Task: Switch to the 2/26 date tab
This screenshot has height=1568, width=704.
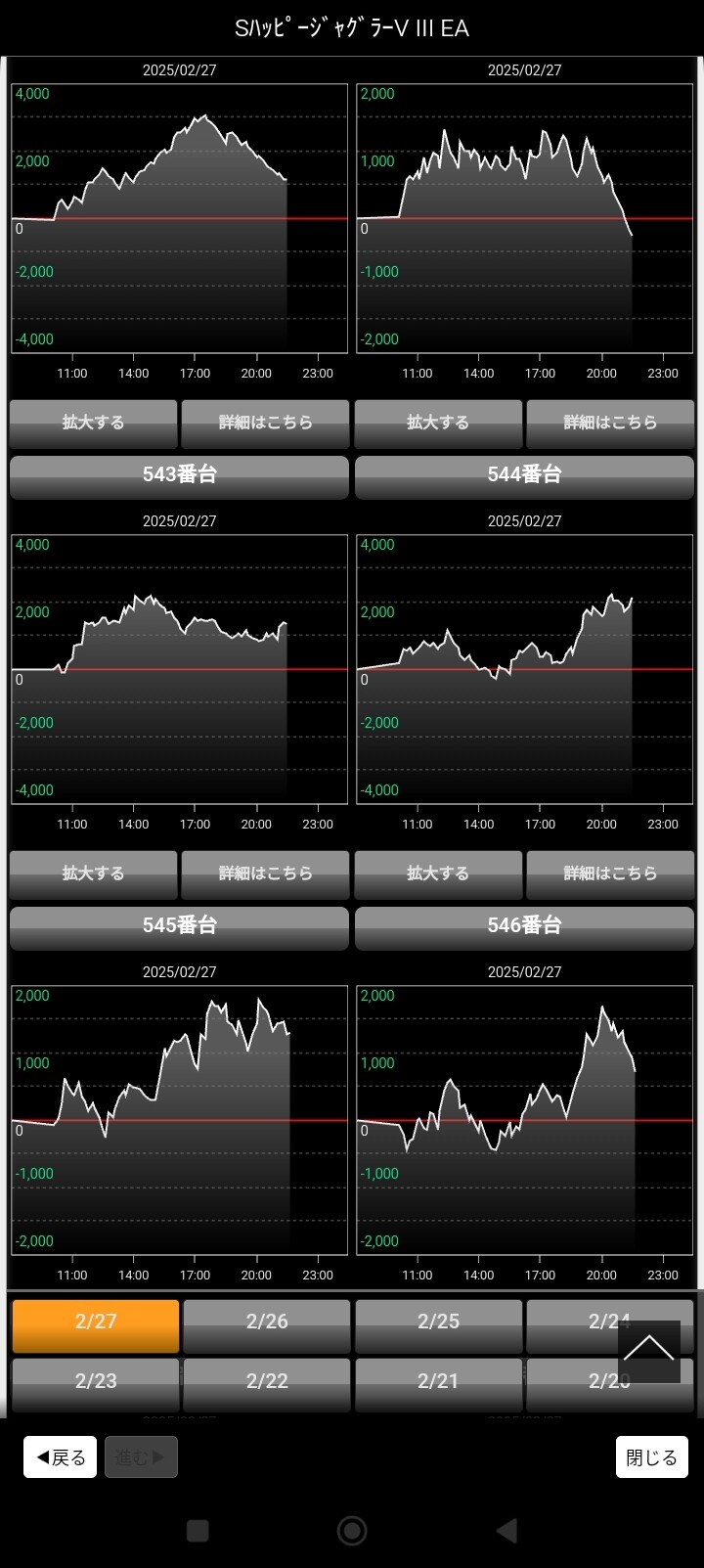Action: click(267, 1322)
